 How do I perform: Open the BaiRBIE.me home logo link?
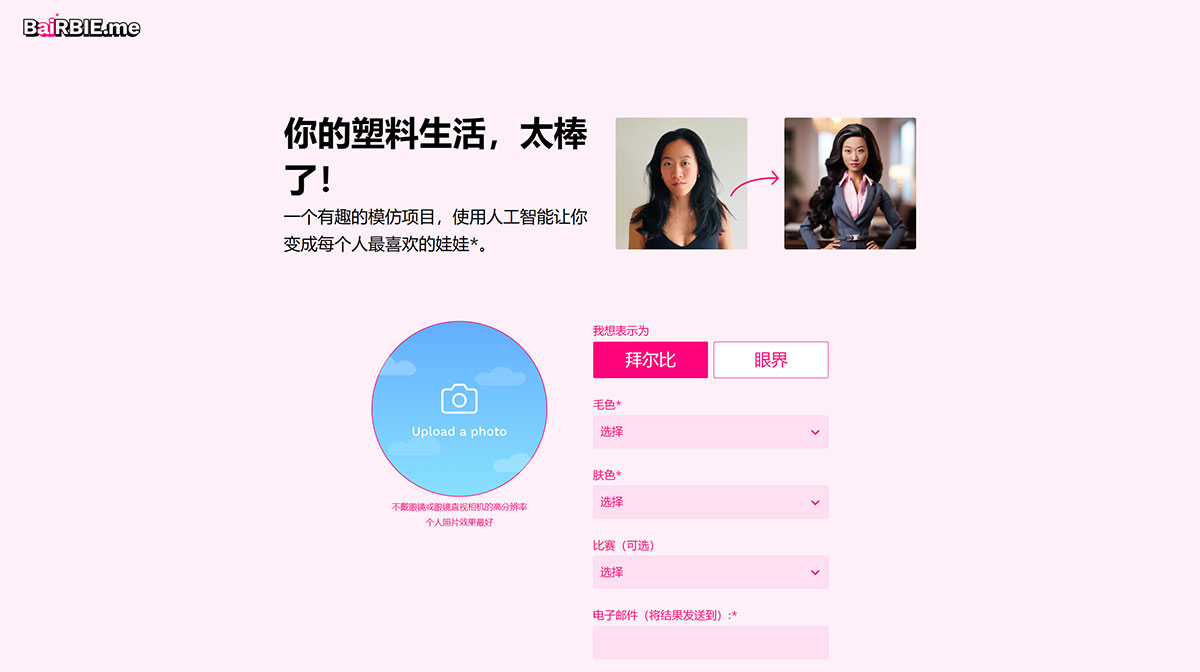tap(82, 27)
